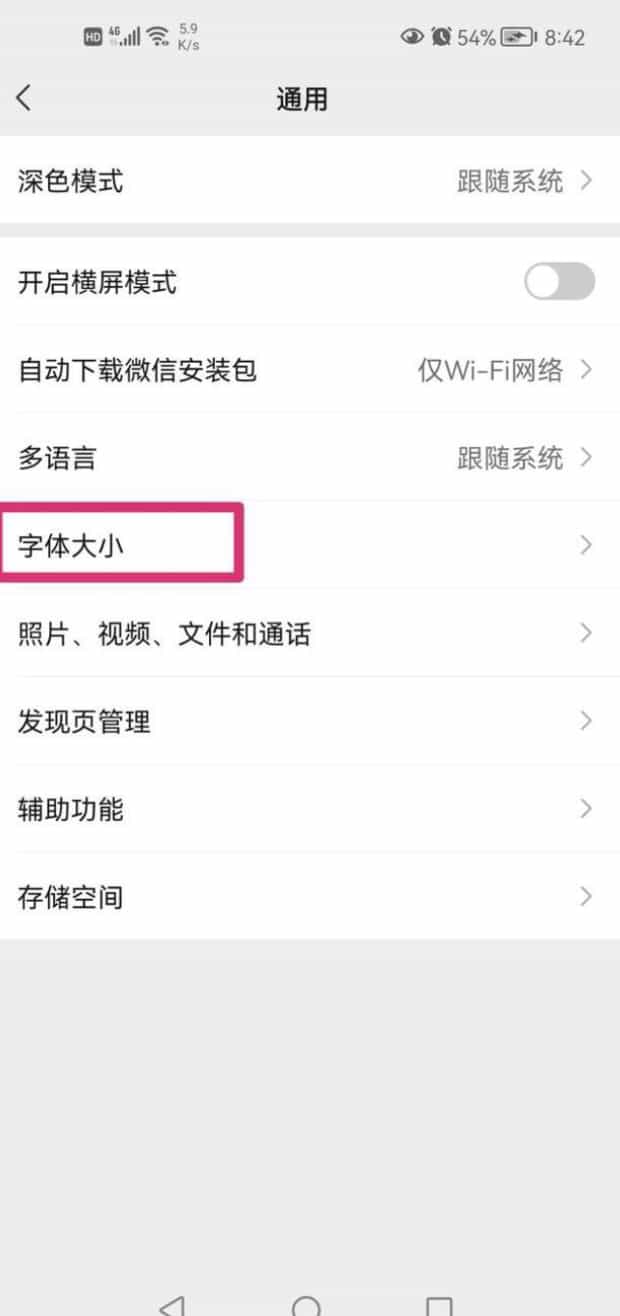The image size is (620, 1316).
Task: Open the 辅助功能 row
Action: [310, 808]
